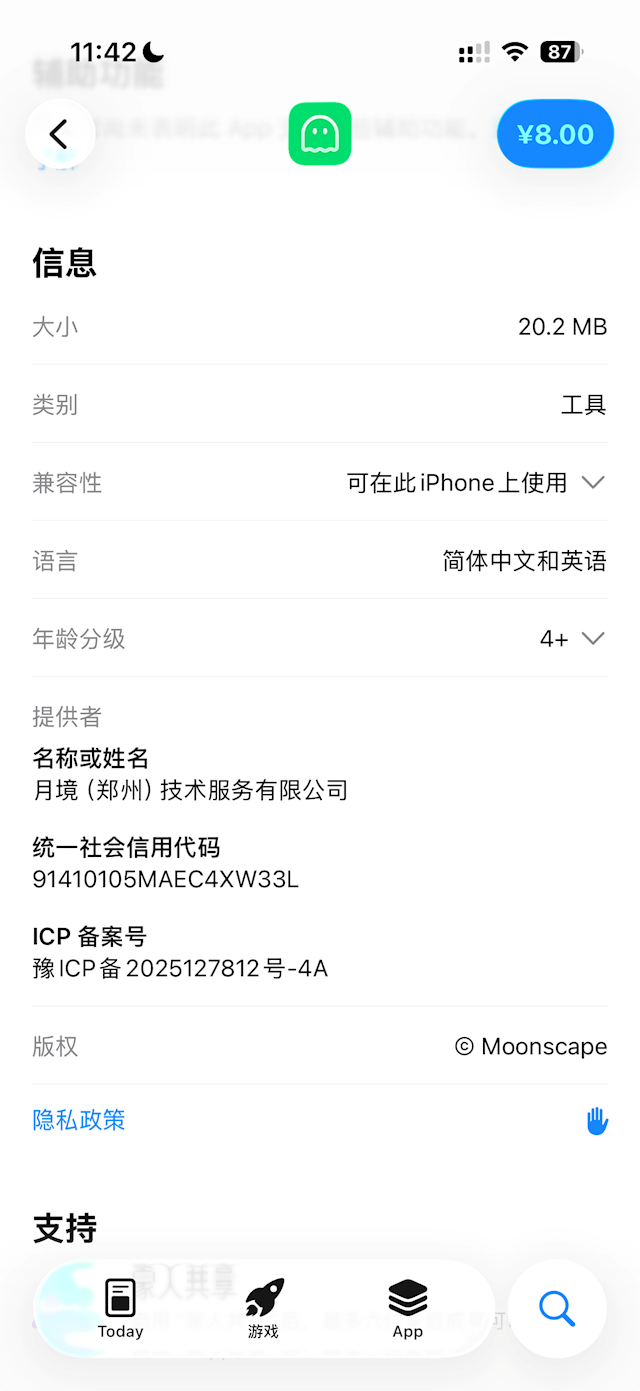Go back to the previous page
The width and height of the screenshot is (640, 1391).
[x=60, y=134]
